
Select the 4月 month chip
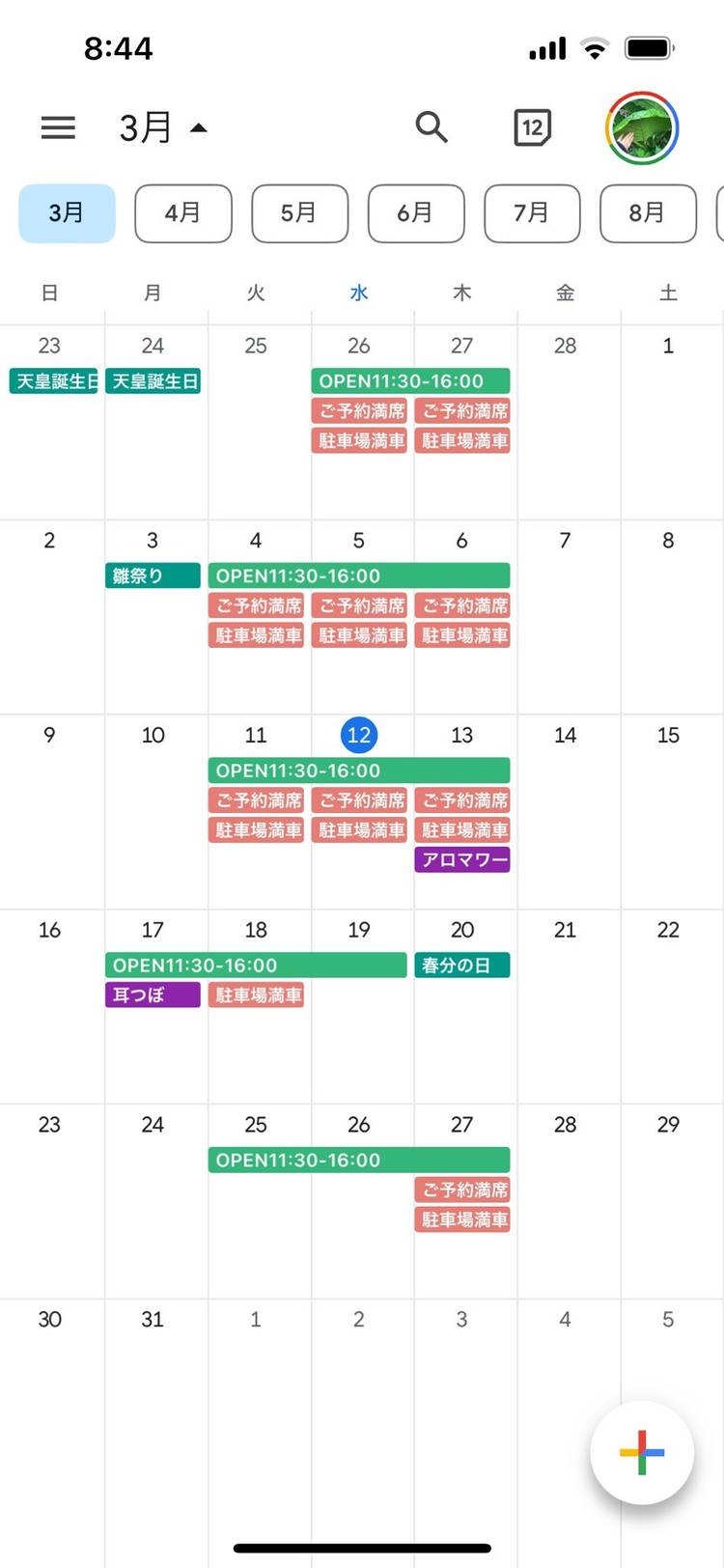(183, 213)
